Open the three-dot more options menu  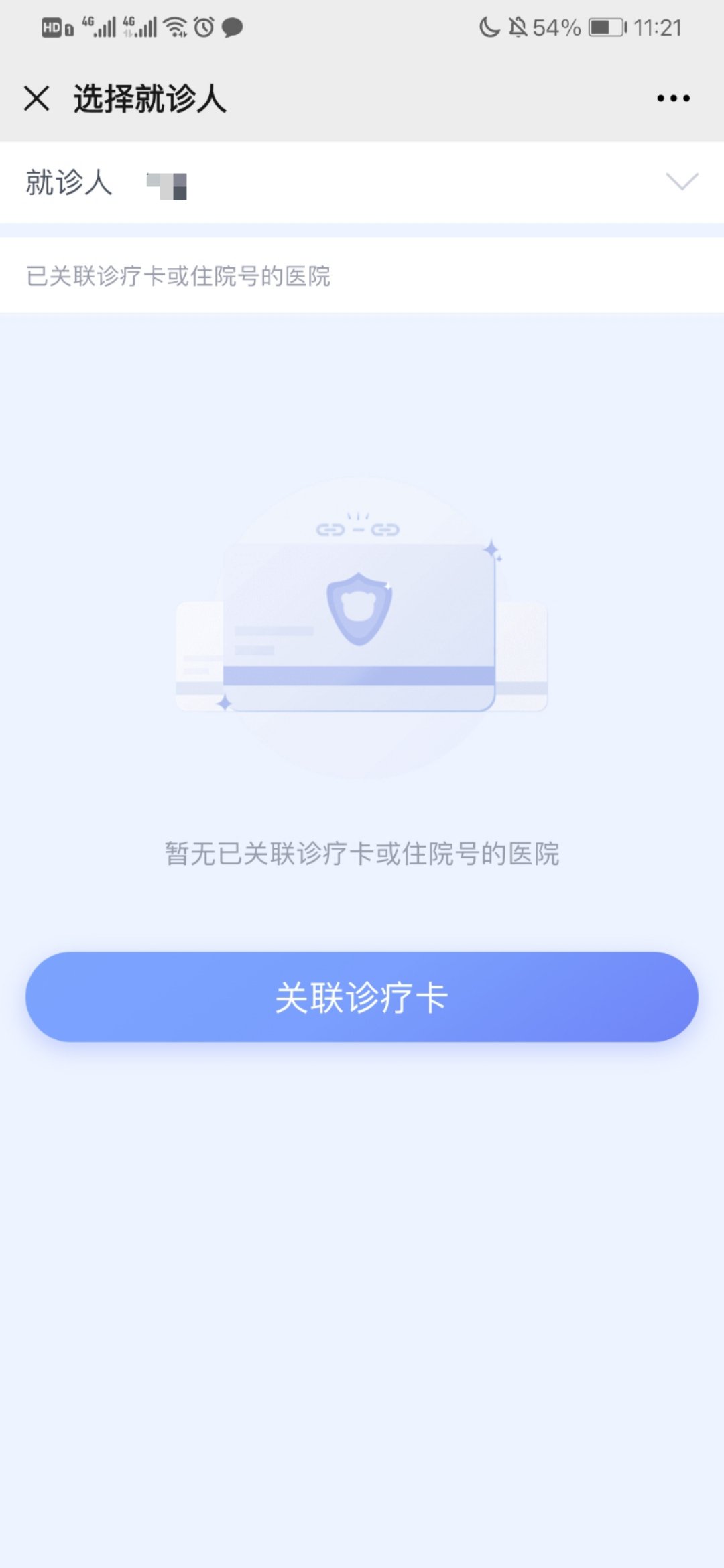coord(673,99)
